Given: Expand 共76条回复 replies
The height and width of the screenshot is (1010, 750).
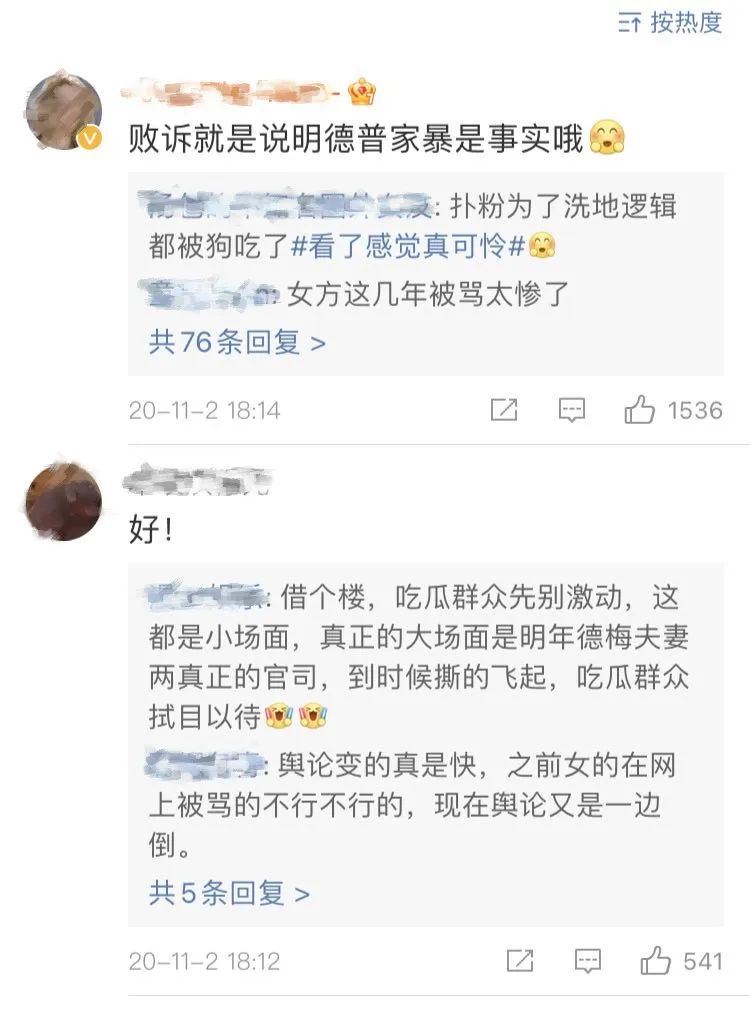Looking at the screenshot, I should coord(237,343).
